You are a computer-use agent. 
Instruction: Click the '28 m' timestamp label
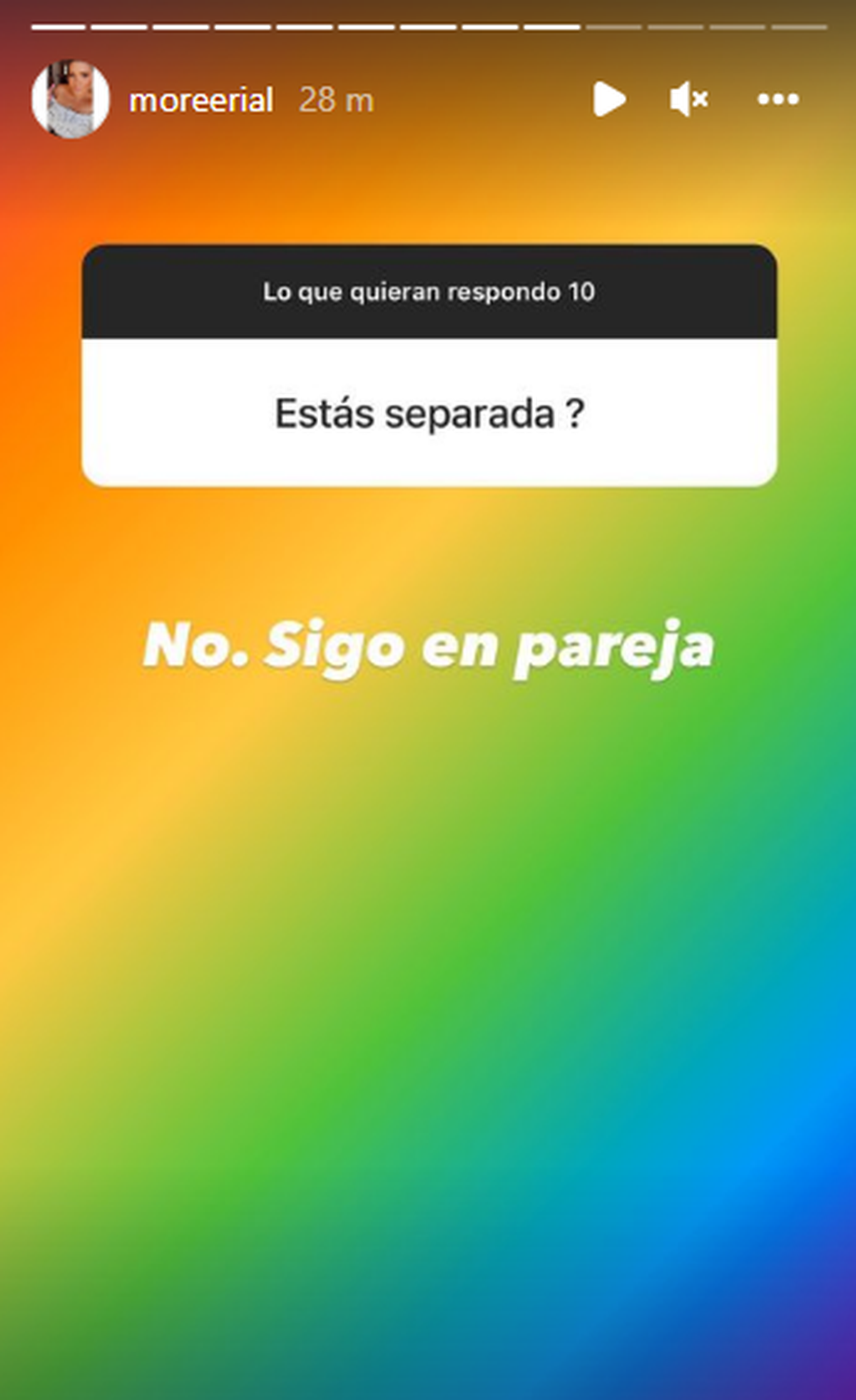pos(337,100)
